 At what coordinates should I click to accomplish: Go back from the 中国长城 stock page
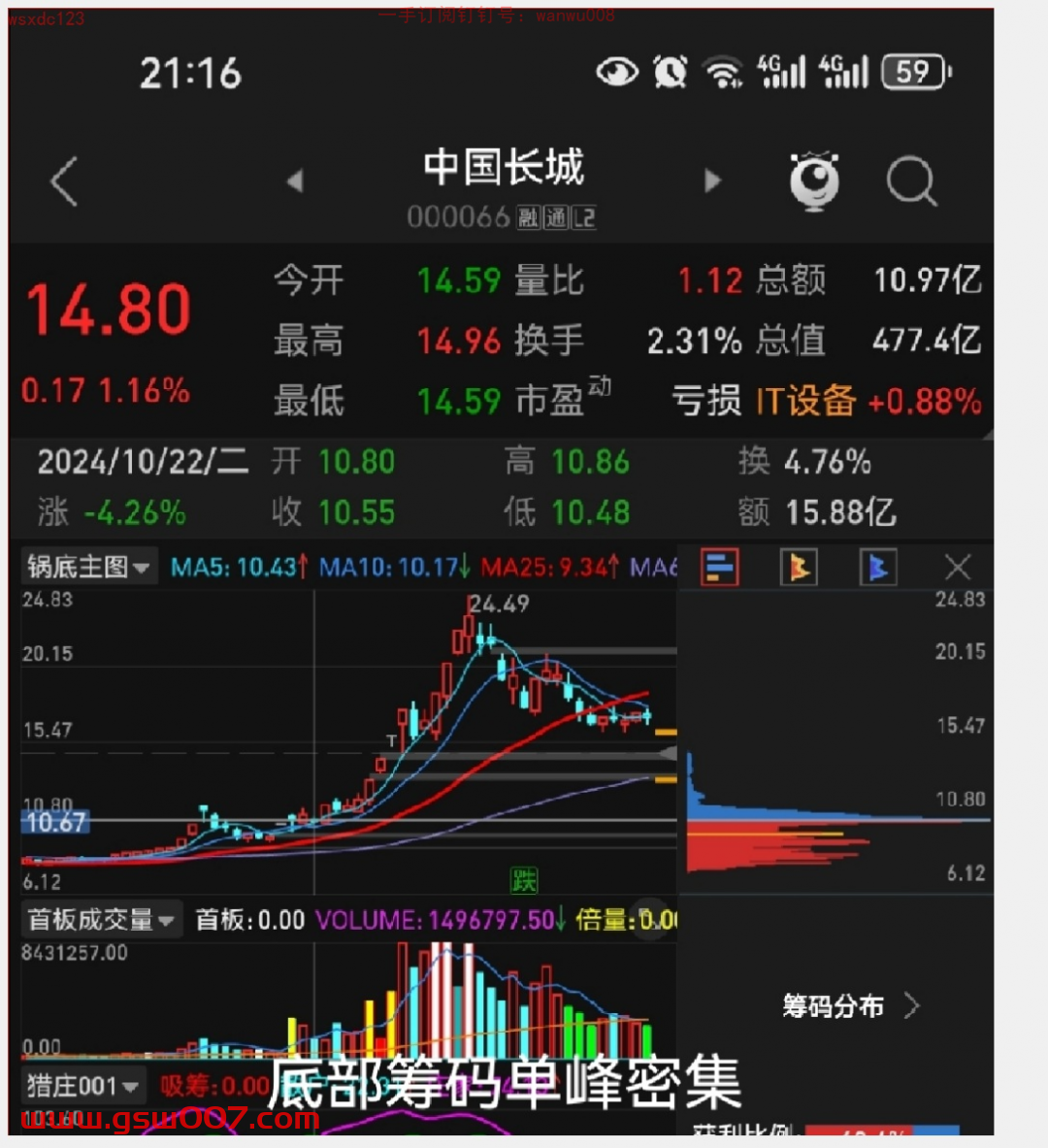point(64,181)
